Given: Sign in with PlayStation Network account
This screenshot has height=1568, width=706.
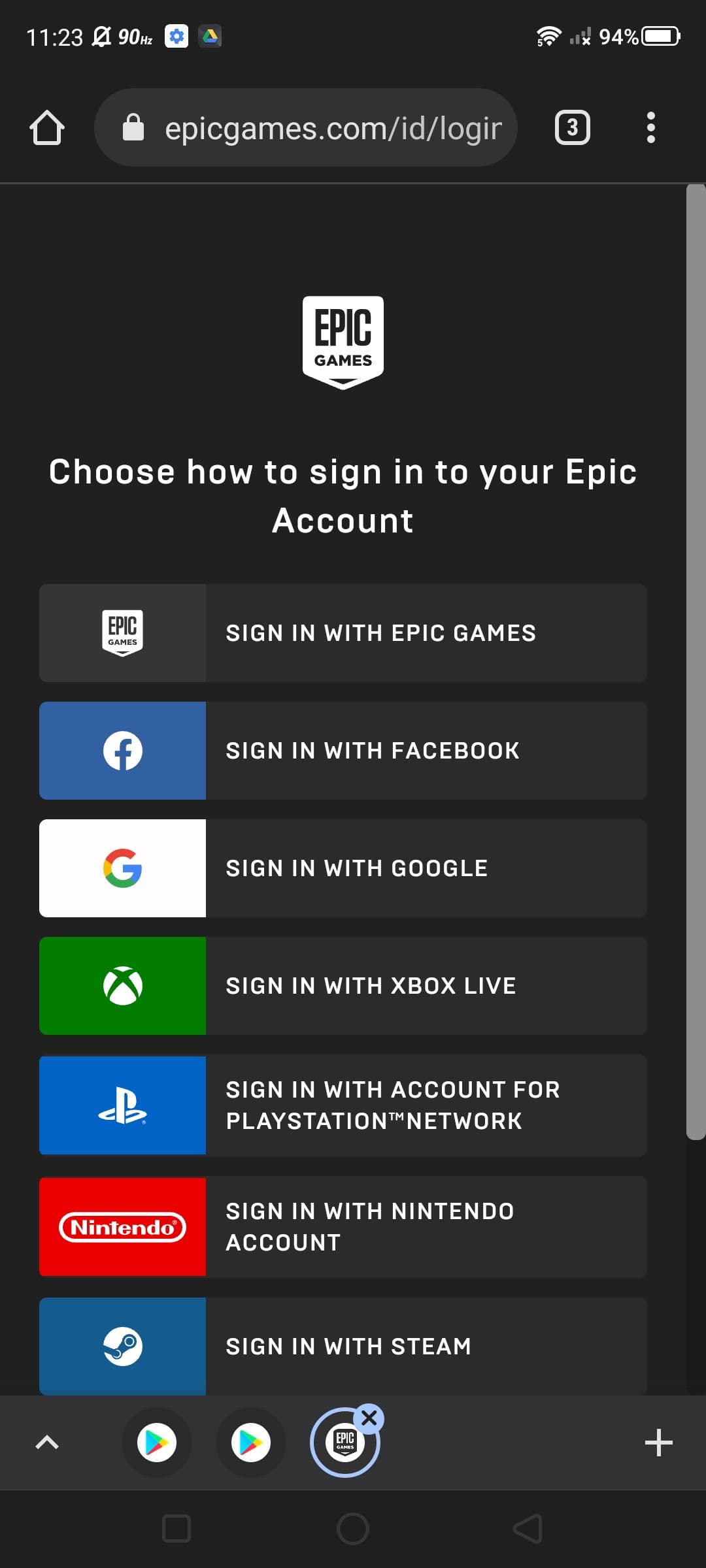Looking at the screenshot, I should 343,1105.
